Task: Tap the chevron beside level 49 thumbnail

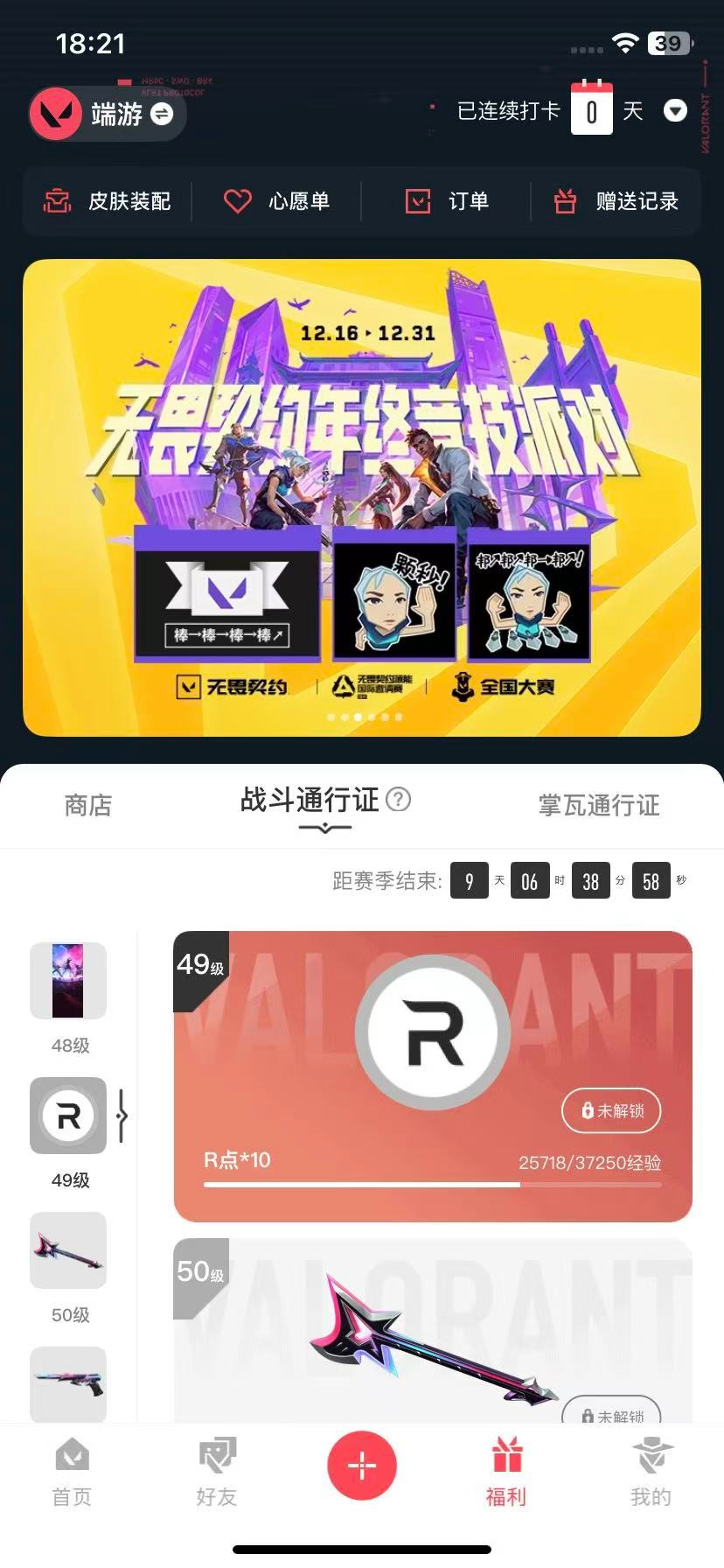Action: (123, 1116)
